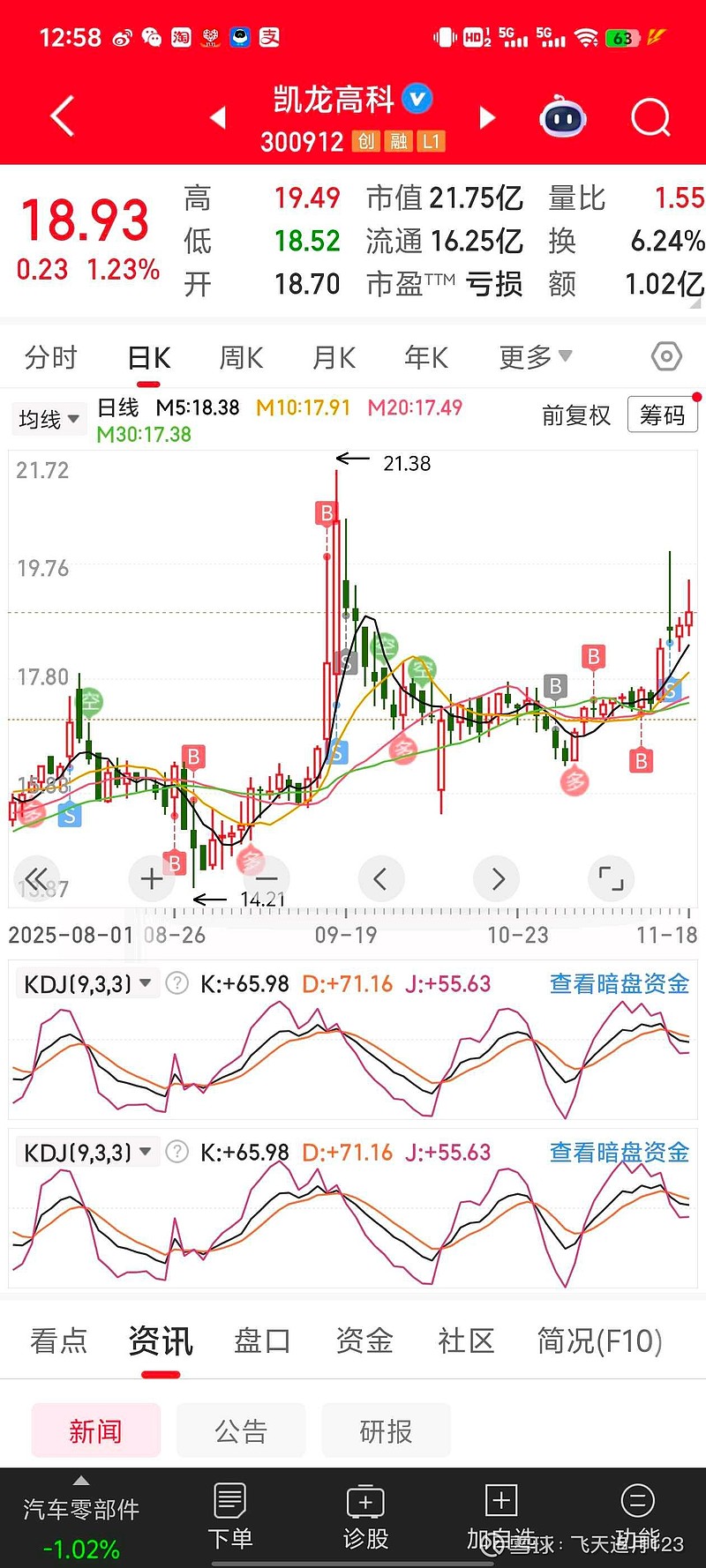The height and width of the screenshot is (1568, 706).
Task: Switch to the 周K weekly chart tab
Action: click(240, 357)
